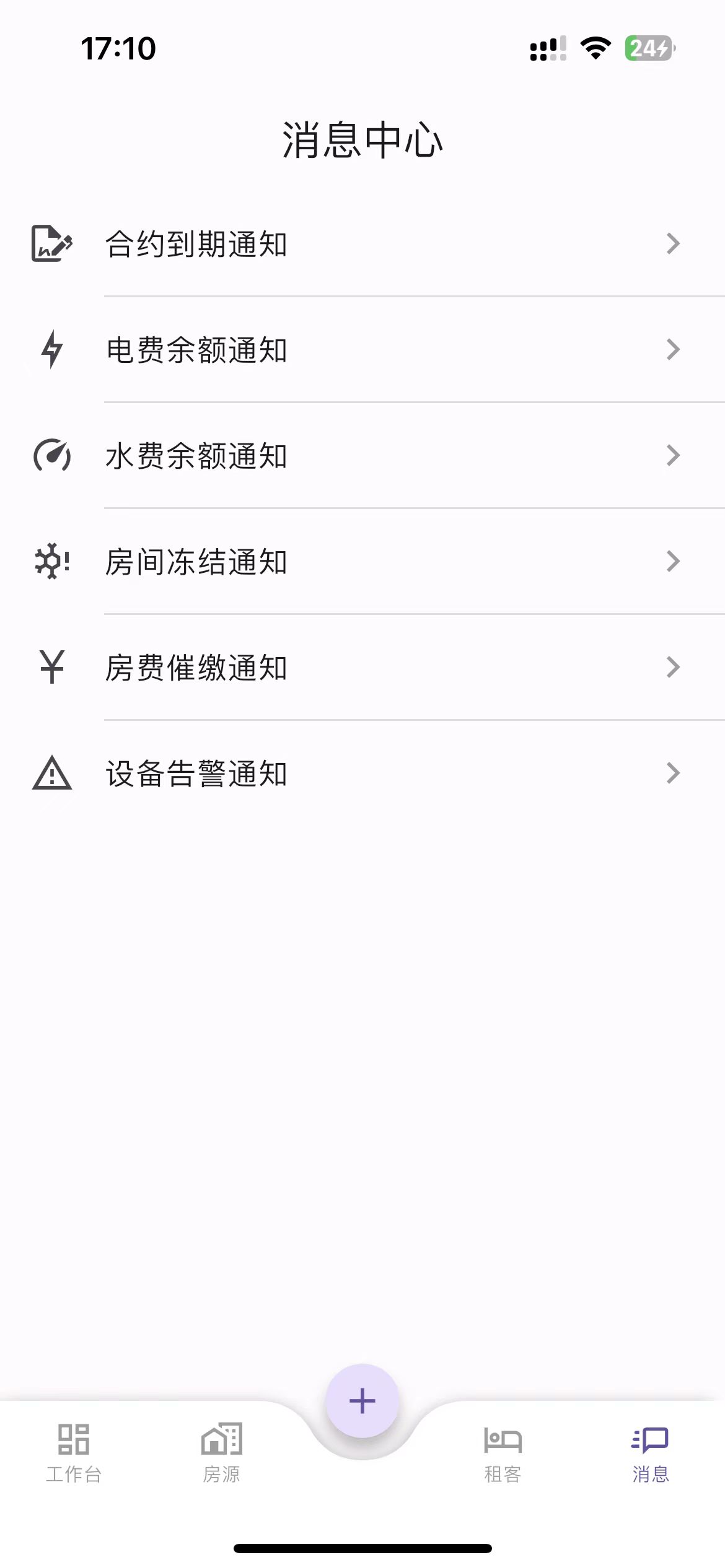Image resolution: width=725 pixels, height=1568 pixels.
Task: Check 房费催缴通知 notifications
Action: point(362,668)
